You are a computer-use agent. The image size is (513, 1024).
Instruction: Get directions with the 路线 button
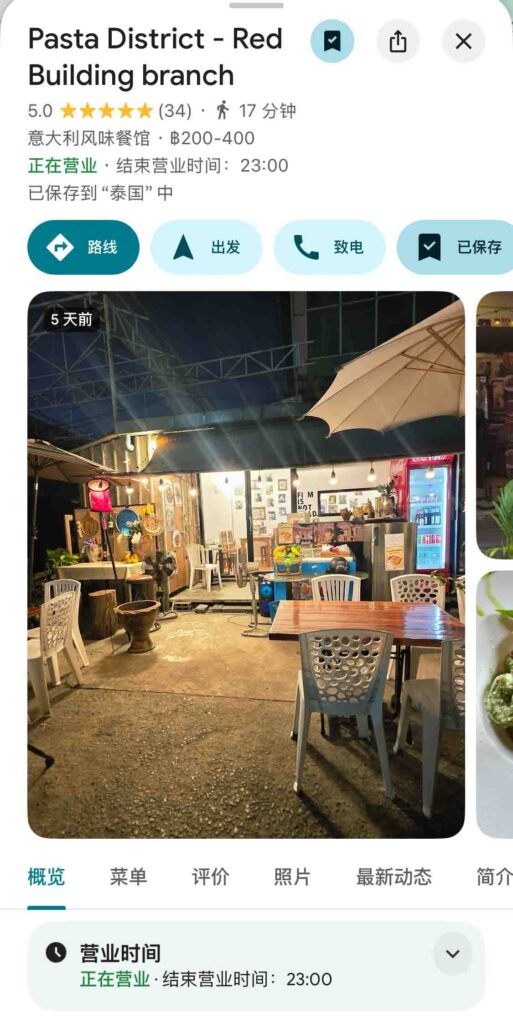pos(84,248)
